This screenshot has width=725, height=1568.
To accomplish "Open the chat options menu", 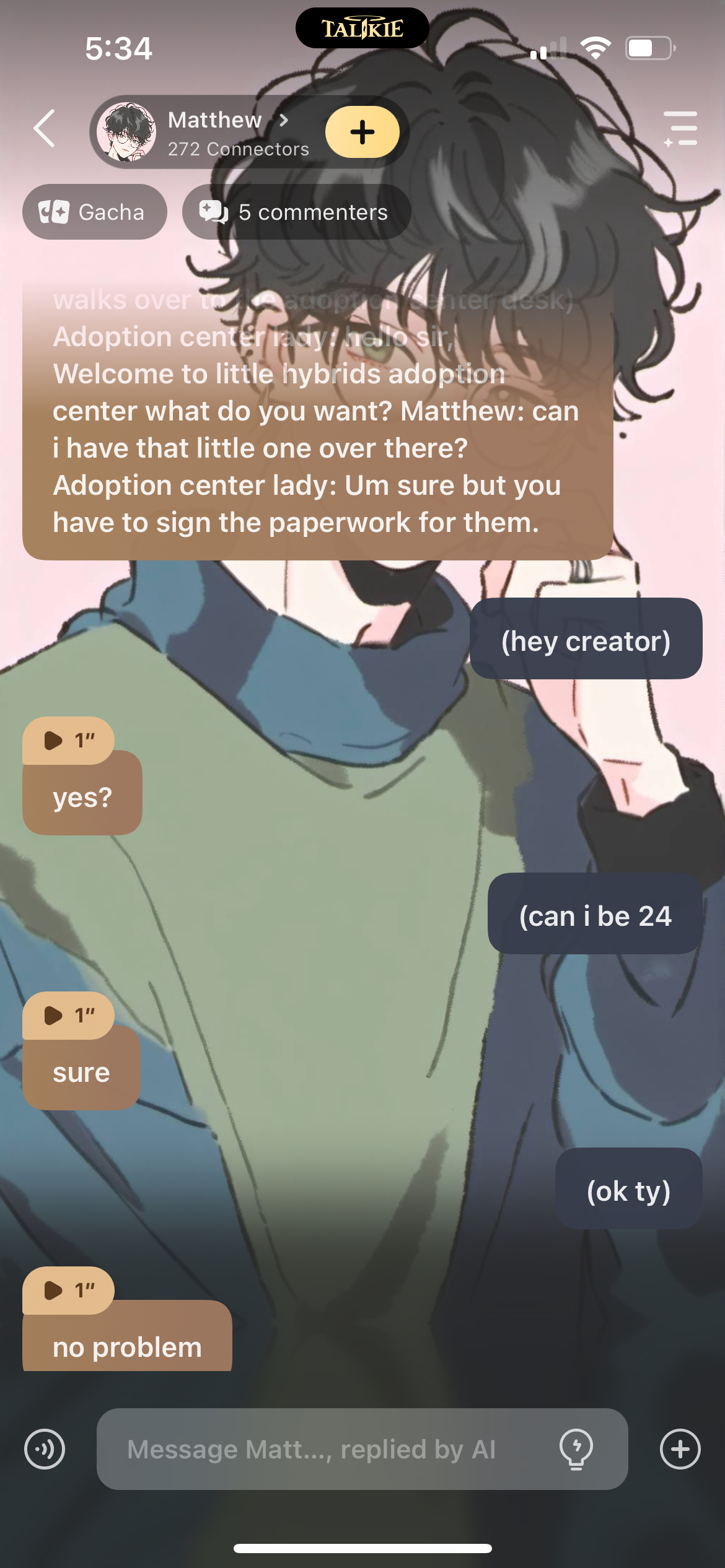I will pos(680,129).
